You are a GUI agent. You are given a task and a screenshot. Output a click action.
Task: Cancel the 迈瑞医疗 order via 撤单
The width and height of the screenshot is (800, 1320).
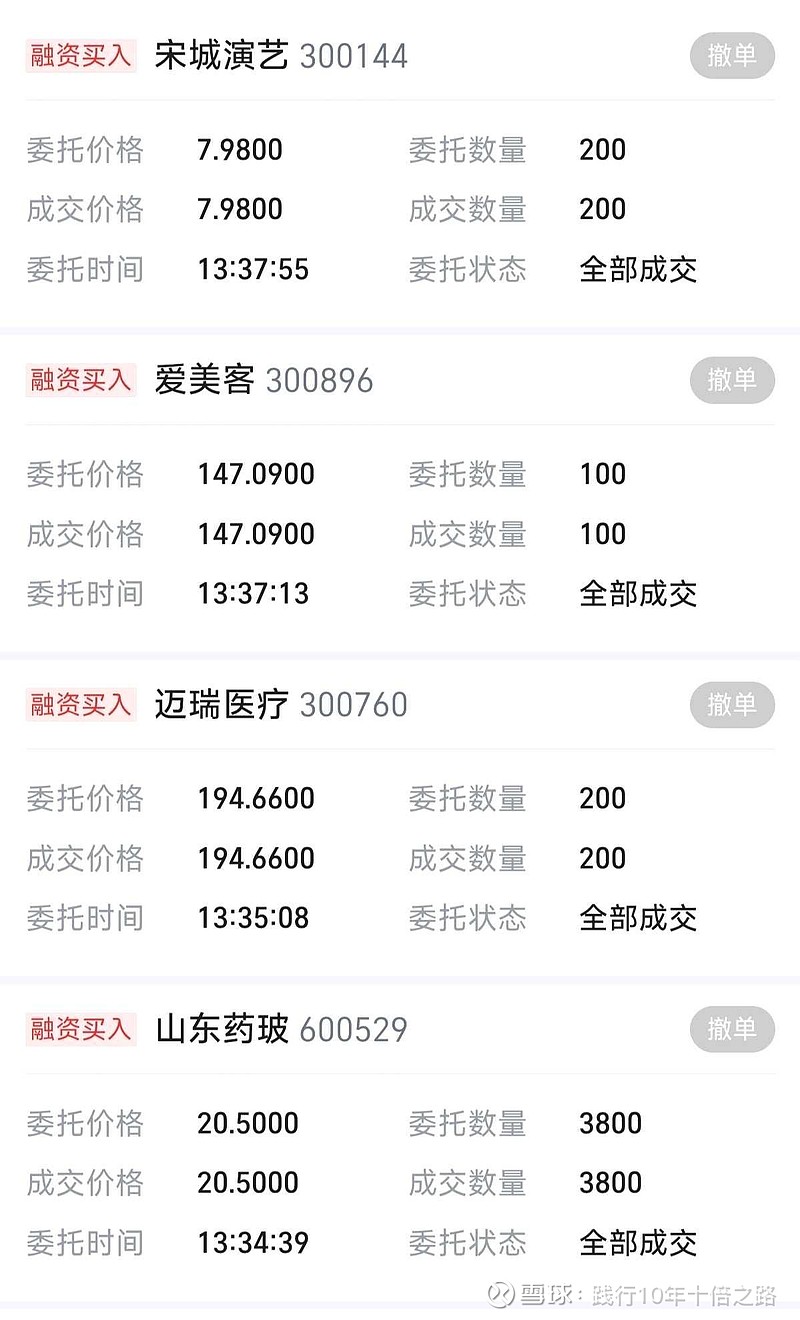(x=732, y=705)
